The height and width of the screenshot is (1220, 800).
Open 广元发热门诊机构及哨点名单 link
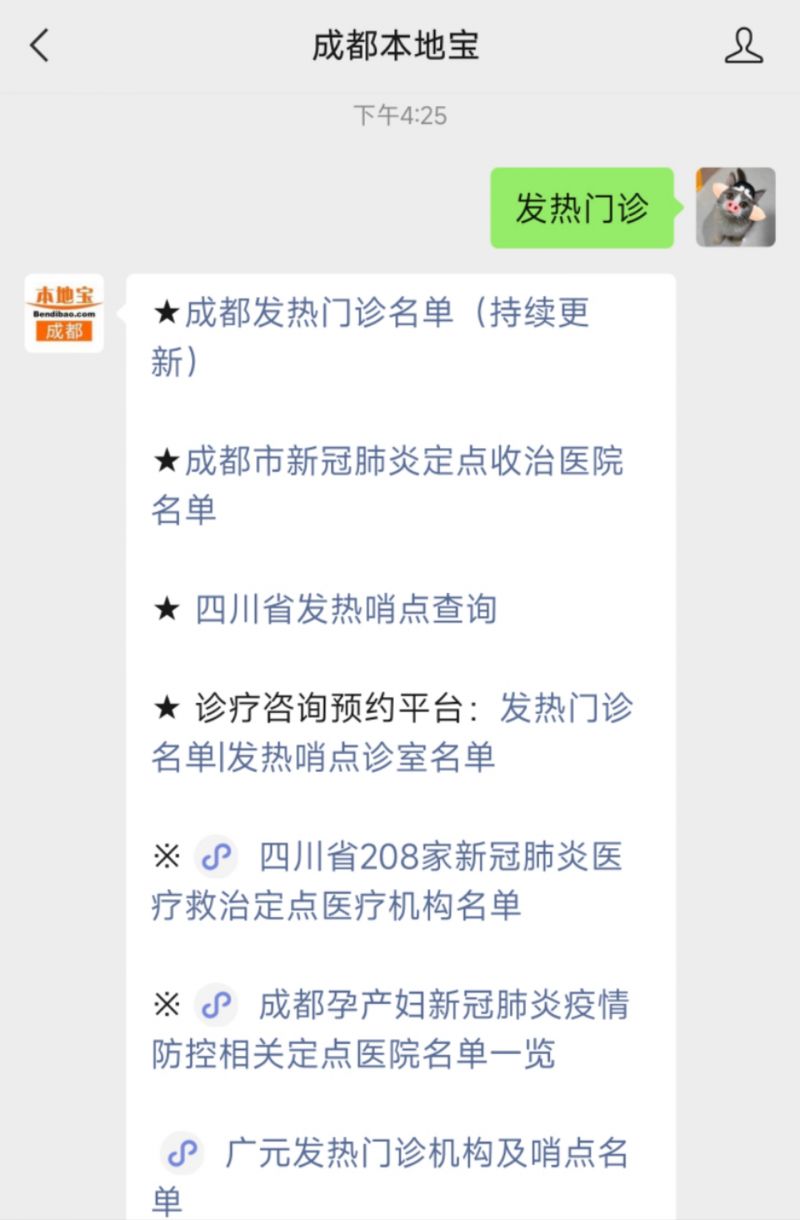pyautogui.click(x=426, y=1154)
